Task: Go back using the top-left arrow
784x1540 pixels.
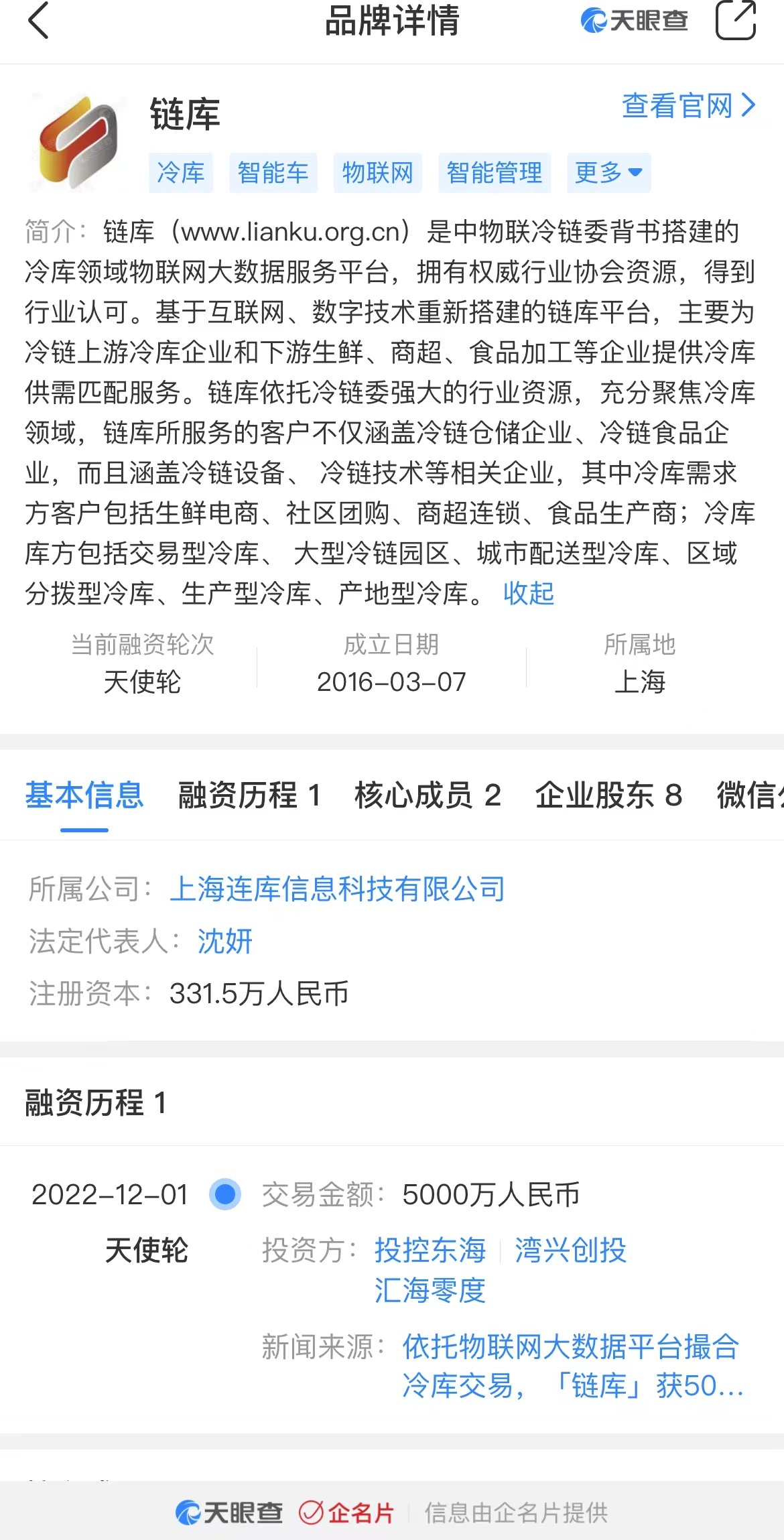Action: pyautogui.click(x=39, y=21)
